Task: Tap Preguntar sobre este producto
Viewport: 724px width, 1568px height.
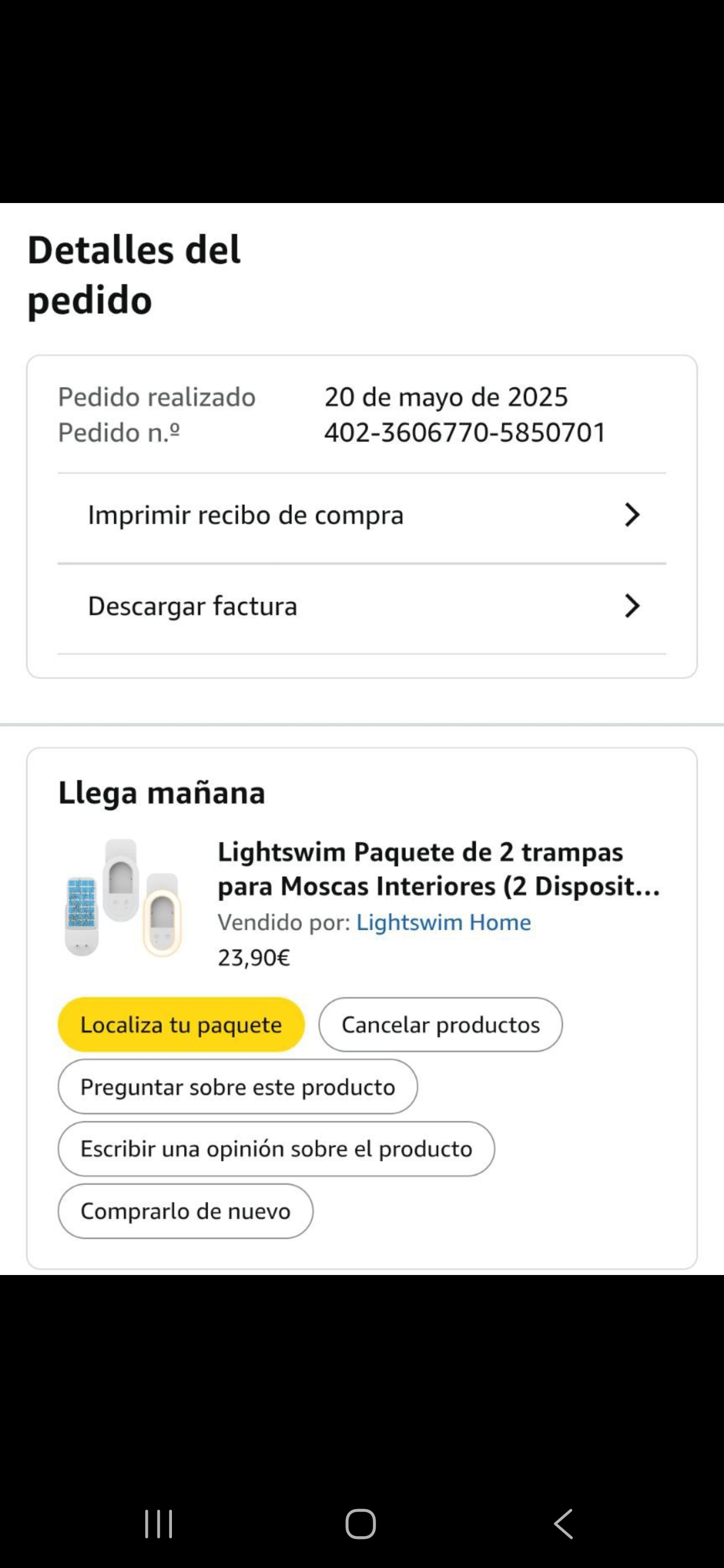Action: pyautogui.click(x=237, y=1087)
